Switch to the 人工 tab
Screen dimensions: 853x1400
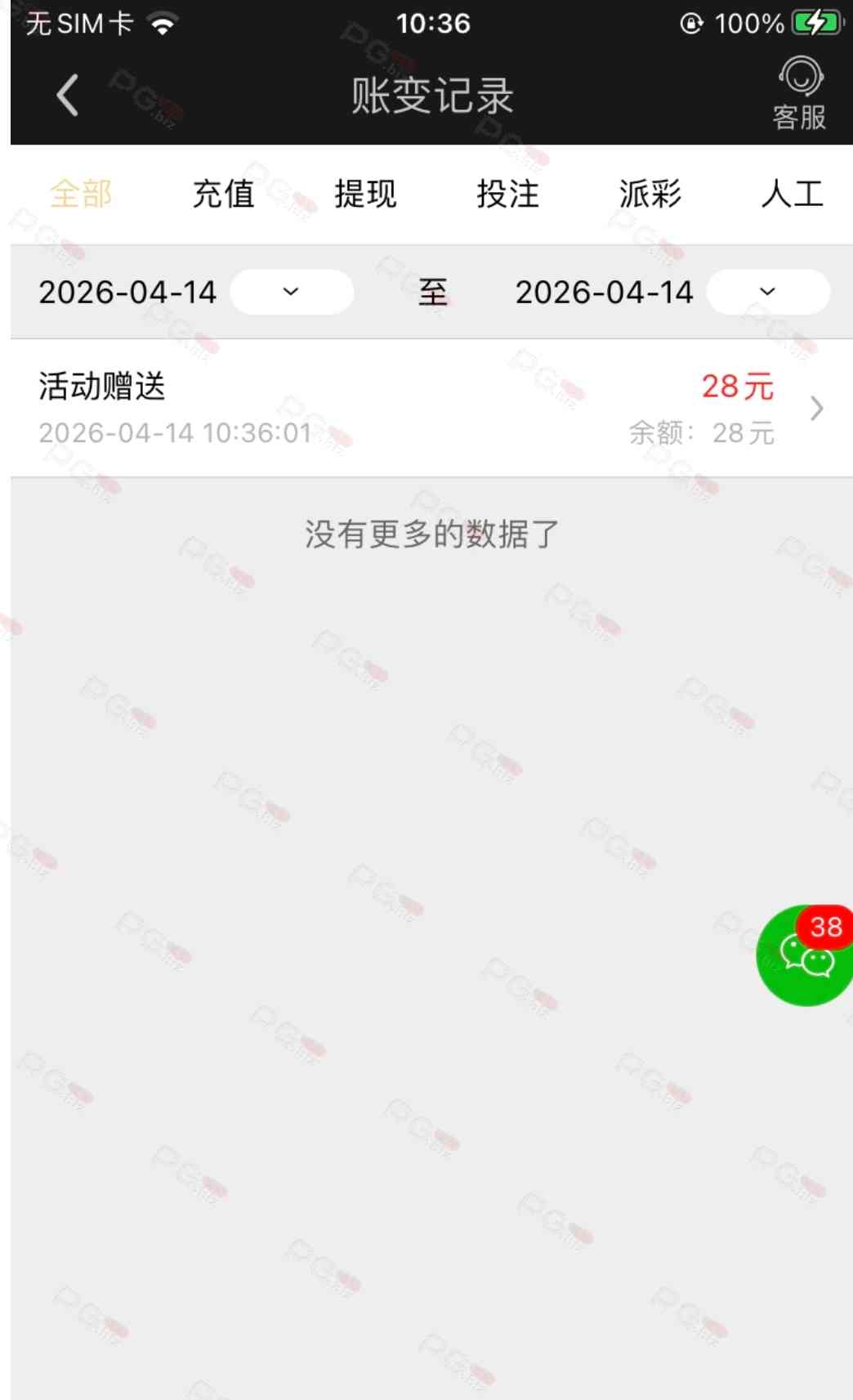click(791, 195)
